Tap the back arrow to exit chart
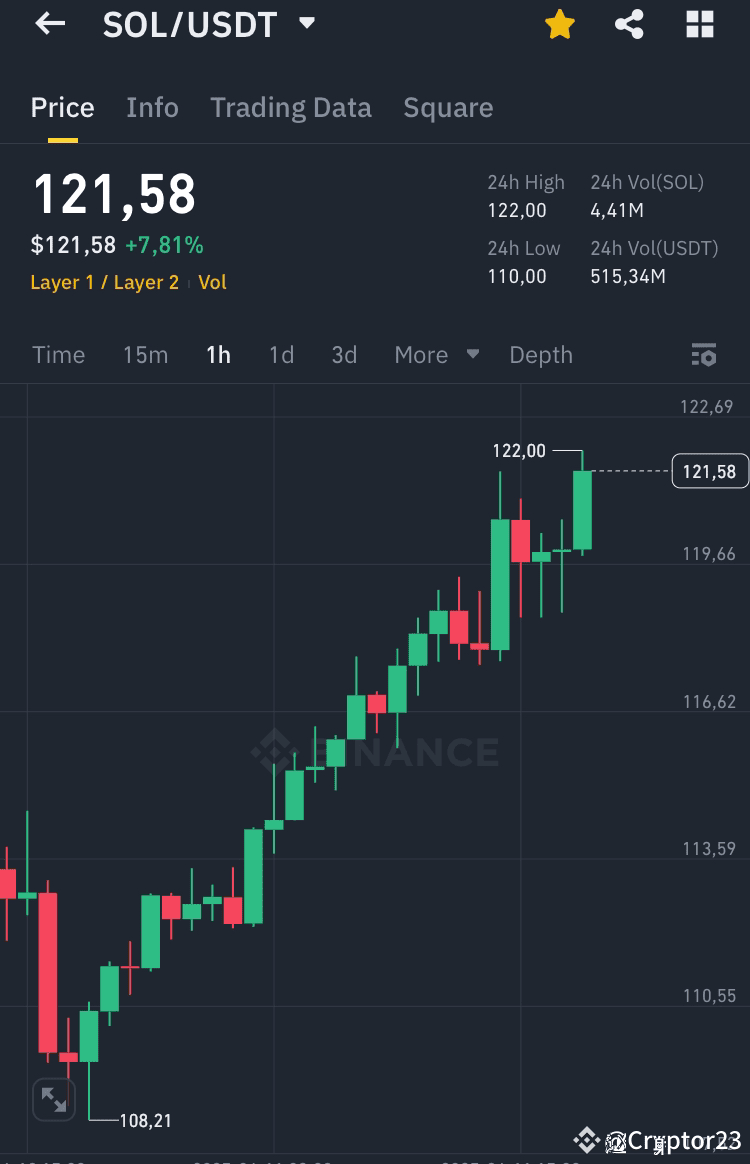 tap(48, 24)
